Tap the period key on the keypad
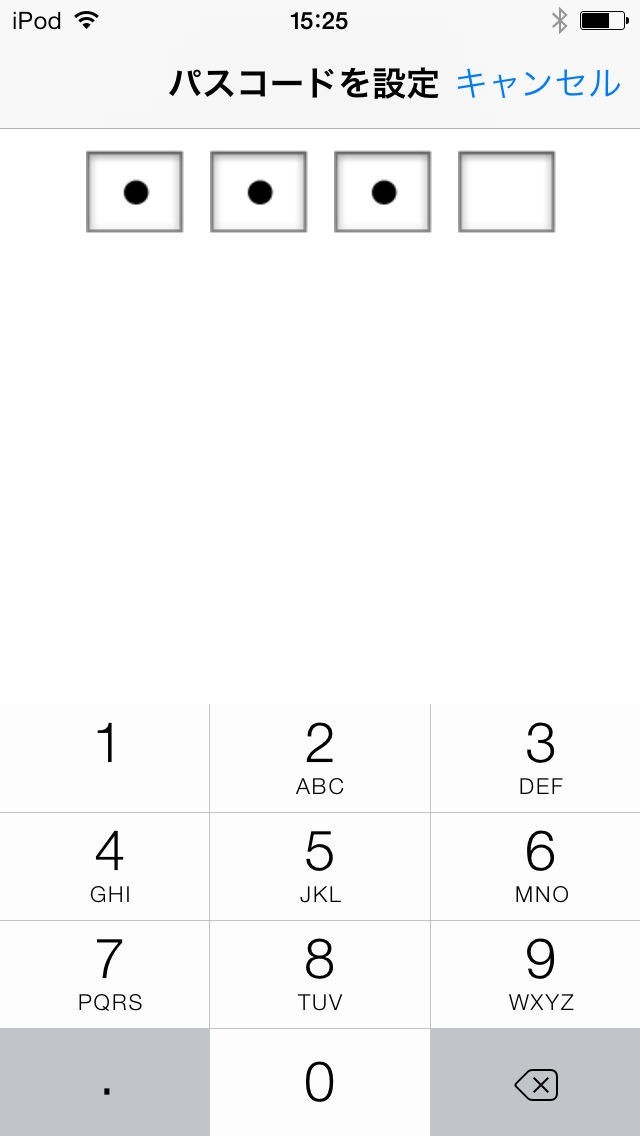This screenshot has height=1136, width=640. 105,1084
